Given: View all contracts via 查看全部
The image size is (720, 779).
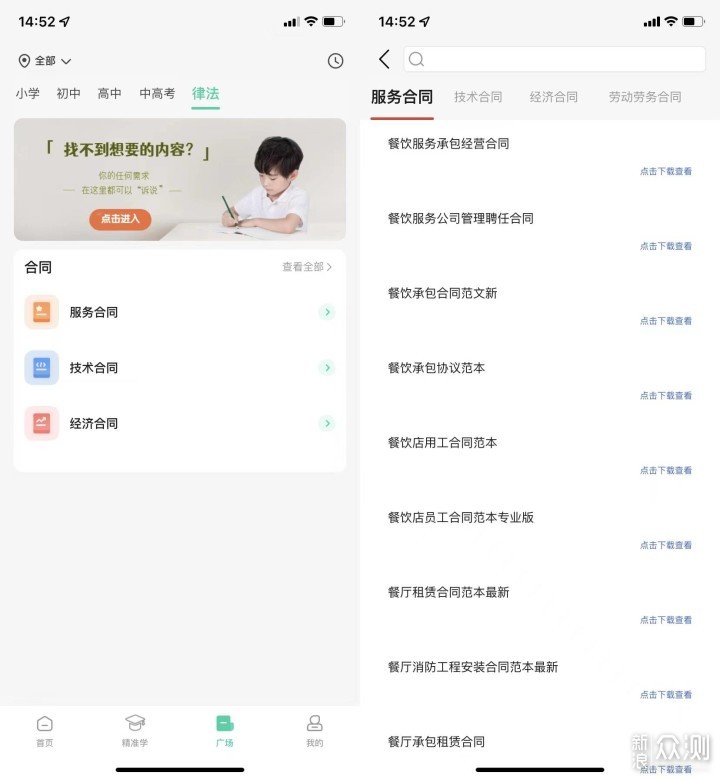Looking at the screenshot, I should (307, 267).
